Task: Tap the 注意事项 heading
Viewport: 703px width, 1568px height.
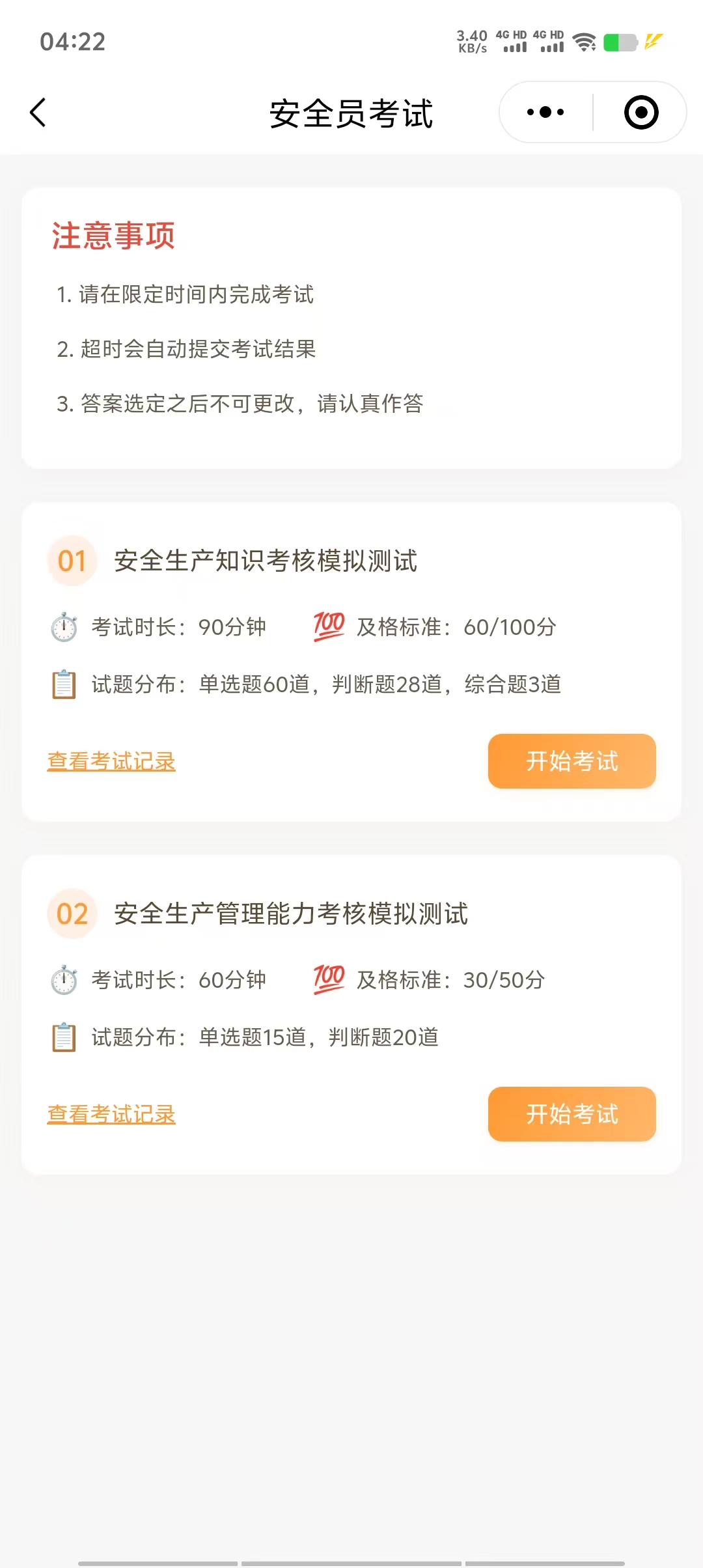Action: coord(114,236)
